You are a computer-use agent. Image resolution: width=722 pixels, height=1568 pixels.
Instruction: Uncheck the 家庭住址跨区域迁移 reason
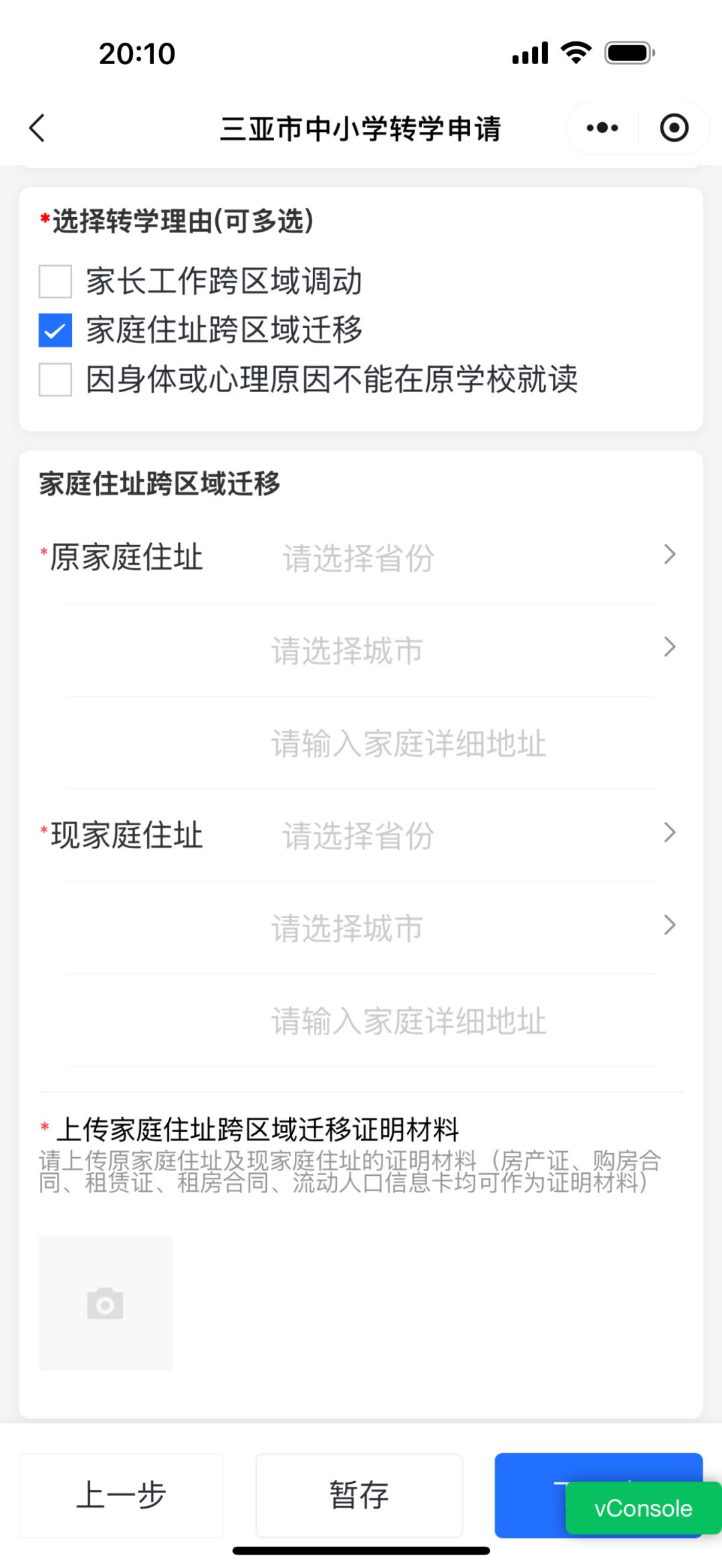[55, 330]
